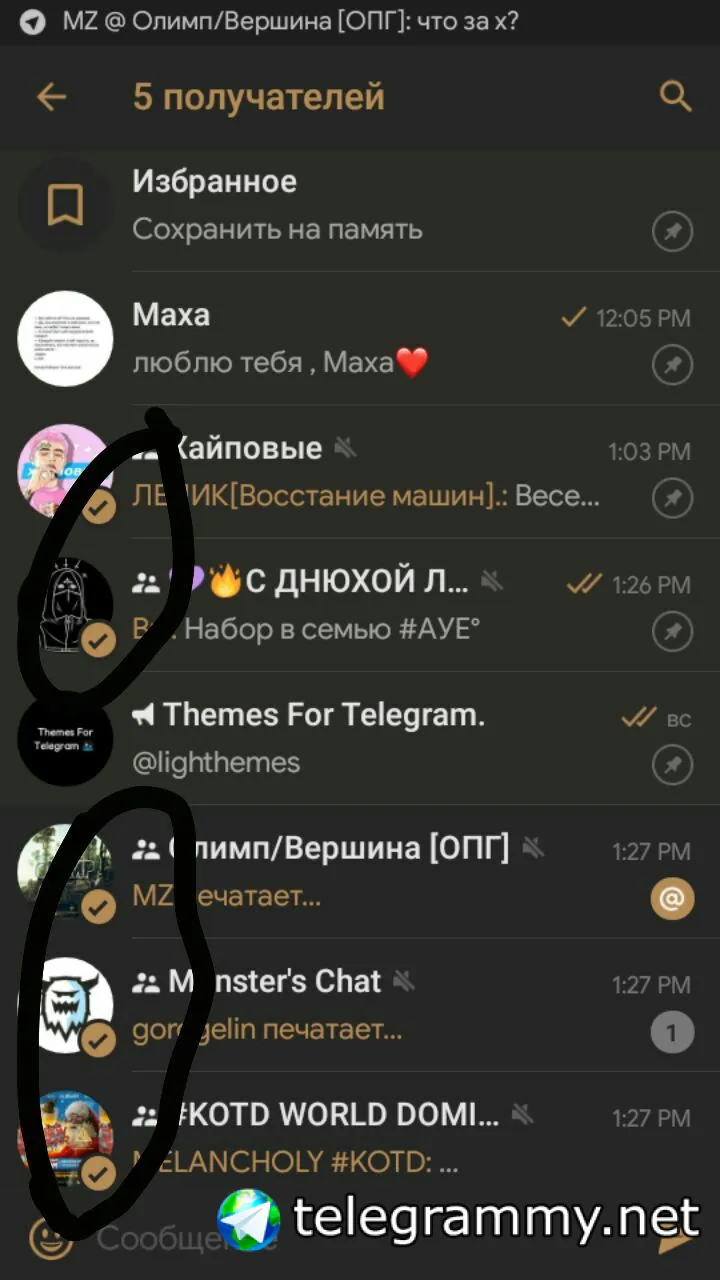Deselect the С ДНЮХОЙ group chat

pos(360,605)
